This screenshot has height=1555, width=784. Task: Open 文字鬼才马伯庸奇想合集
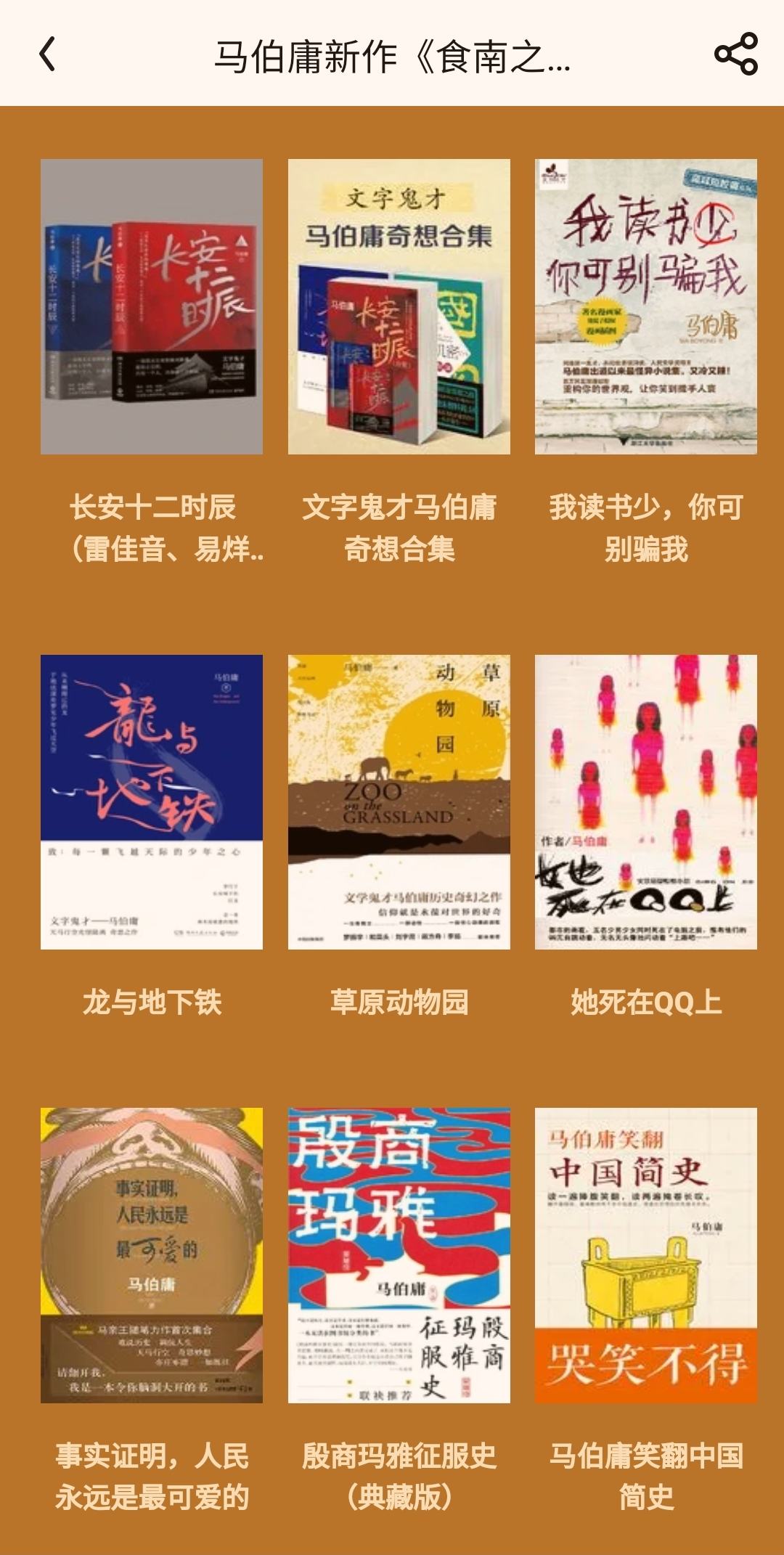point(399,306)
